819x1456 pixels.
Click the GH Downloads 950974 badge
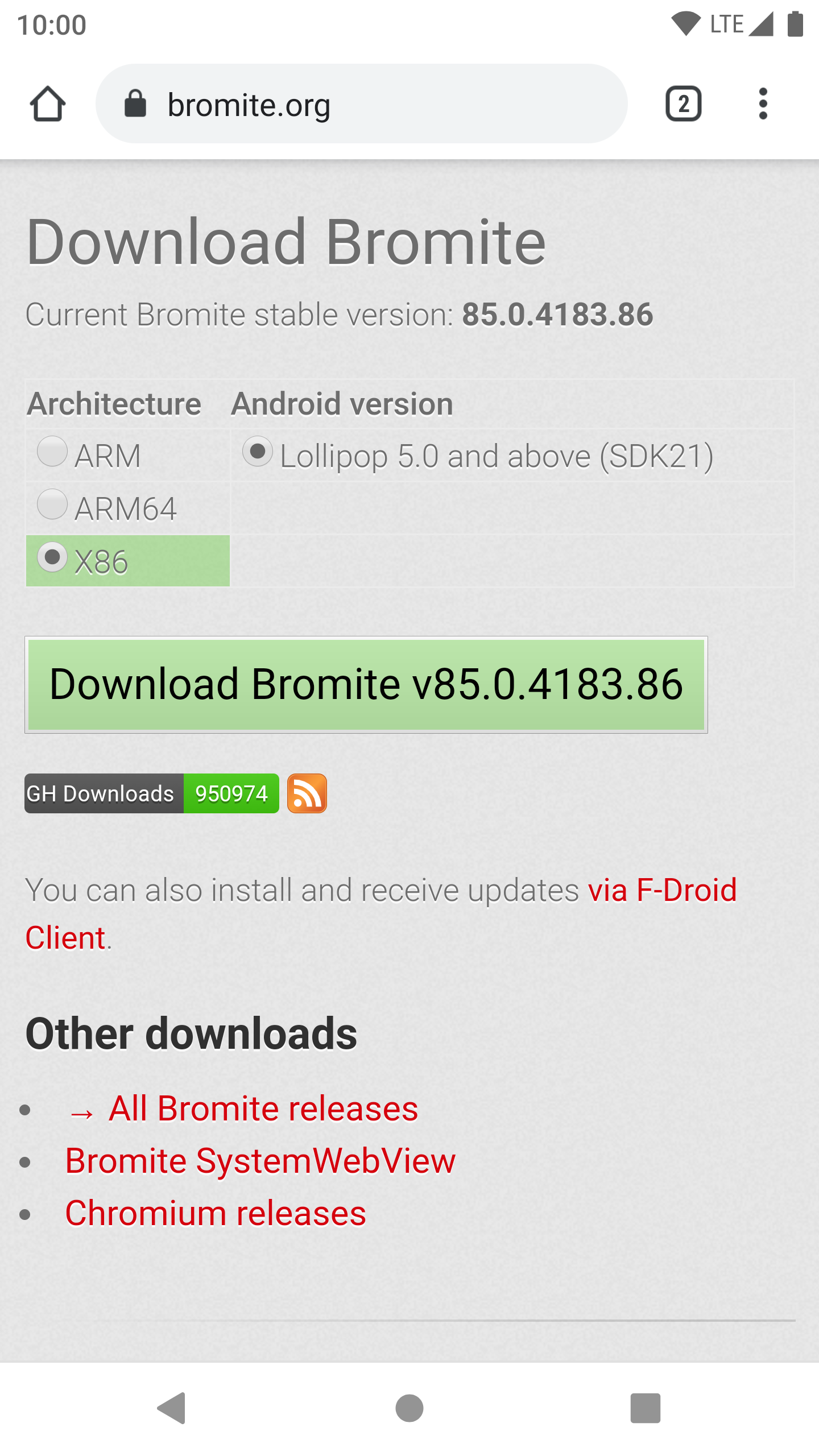[x=151, y=793]
